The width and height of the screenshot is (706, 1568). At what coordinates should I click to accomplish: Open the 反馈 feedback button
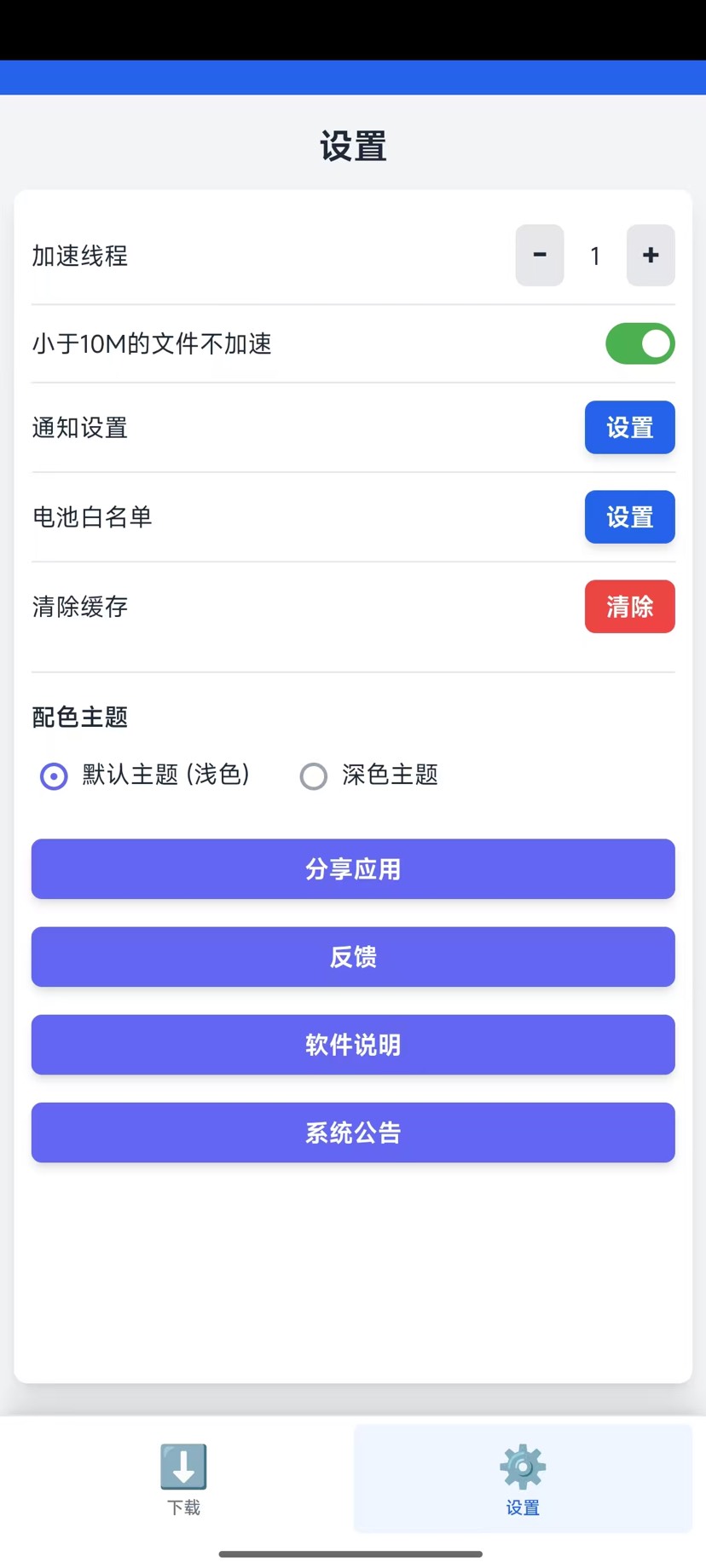pyautogui.click(x=352, y=956)
